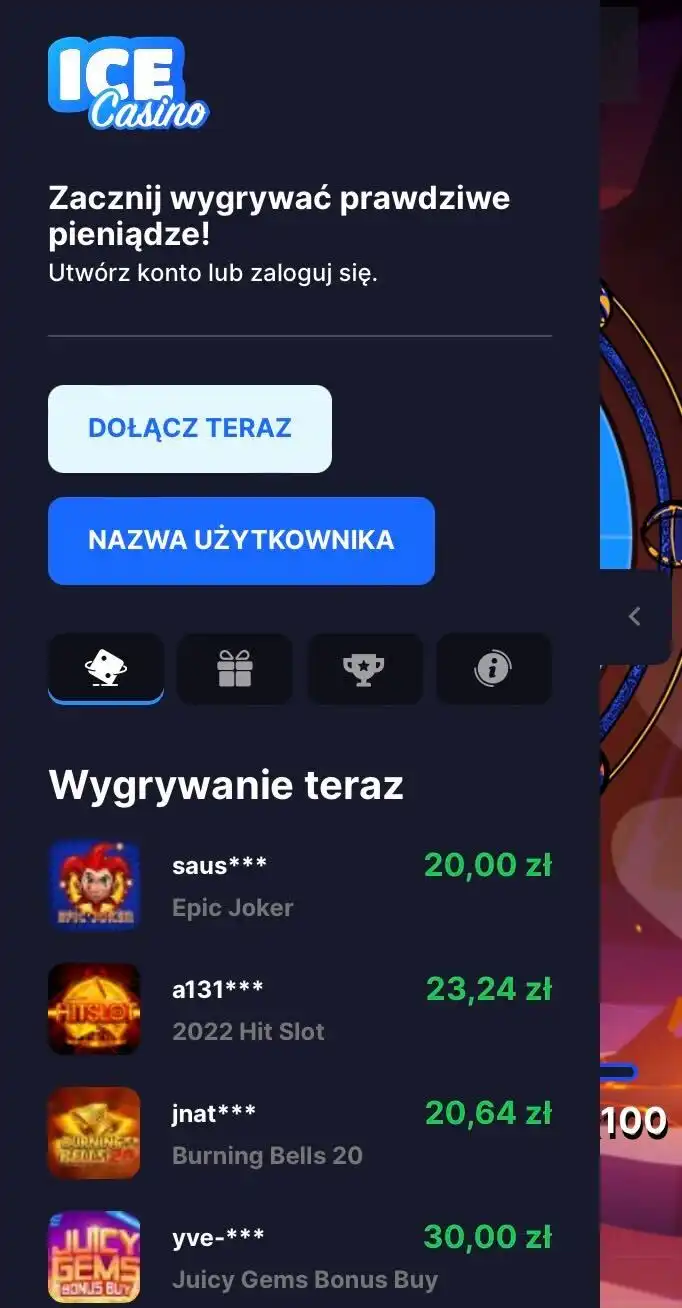Image resolution: width=682 pixels, height=1308 pixels.
Task: Collapse the side panel with the arrow
Action: coord(635,616)
